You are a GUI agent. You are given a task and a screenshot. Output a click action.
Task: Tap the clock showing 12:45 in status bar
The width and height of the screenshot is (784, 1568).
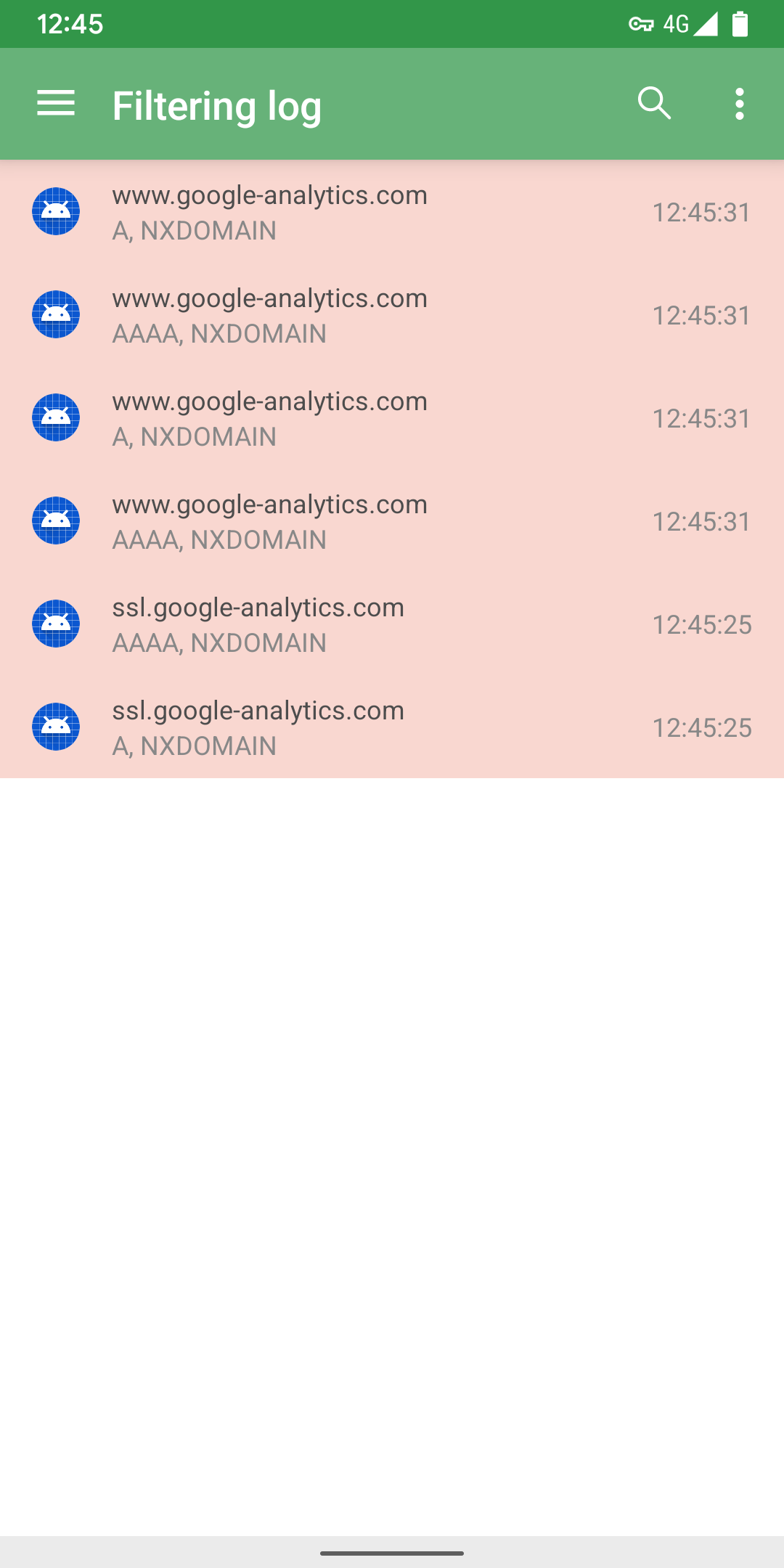pyautogui.click(x=69, y=24)
